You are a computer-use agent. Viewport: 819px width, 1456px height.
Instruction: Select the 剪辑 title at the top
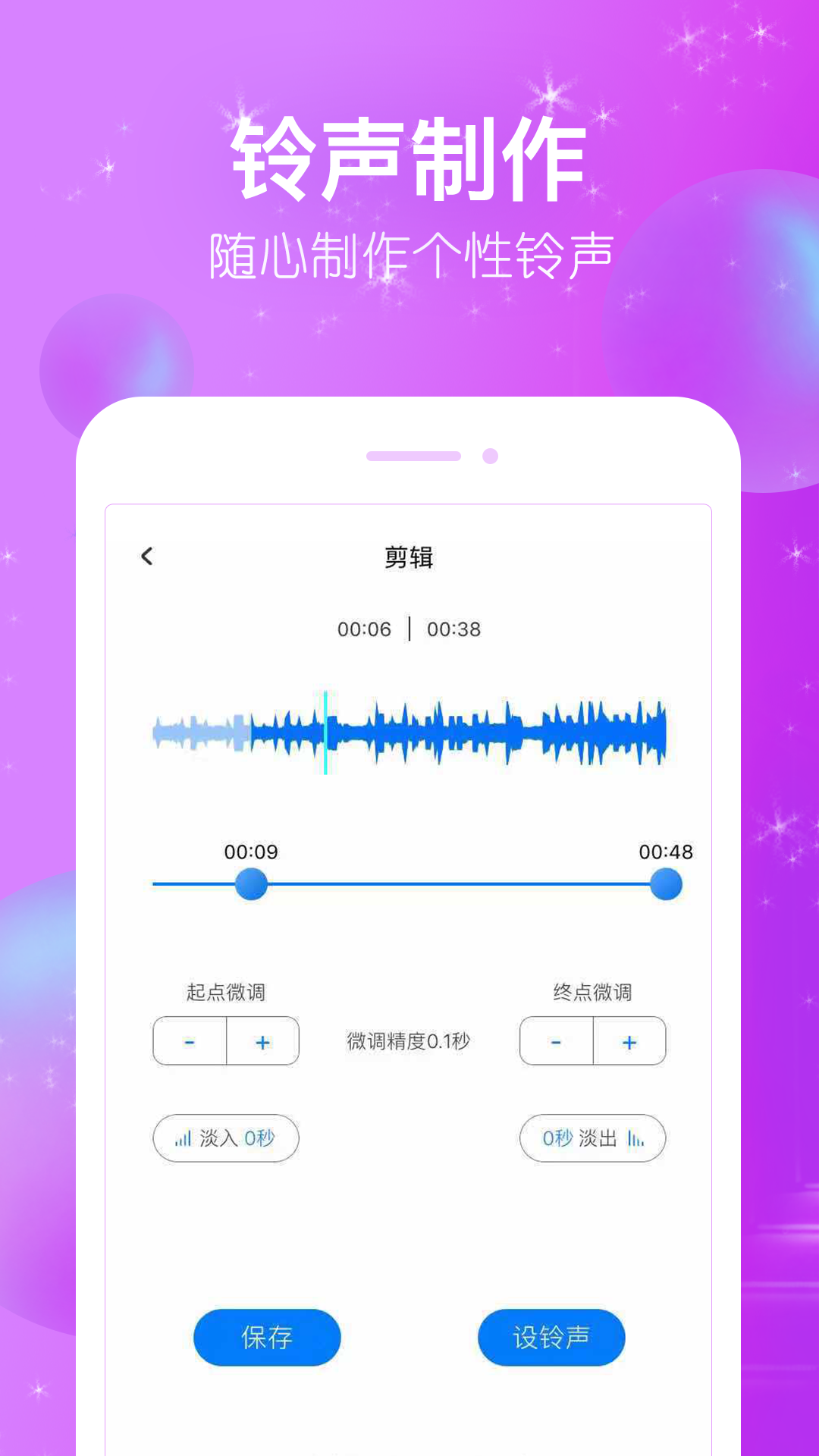409,556
